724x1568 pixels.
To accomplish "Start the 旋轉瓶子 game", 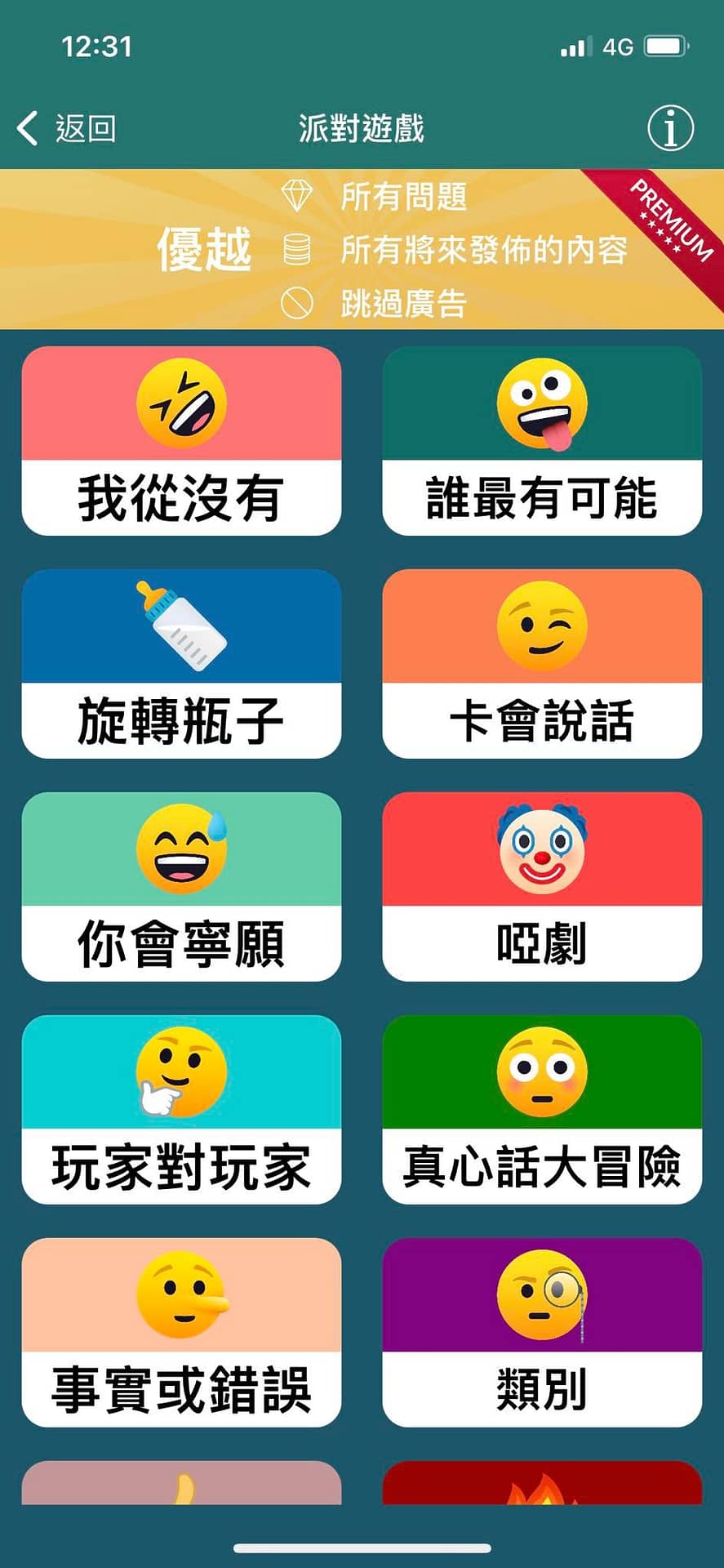I will click(181, 664).
